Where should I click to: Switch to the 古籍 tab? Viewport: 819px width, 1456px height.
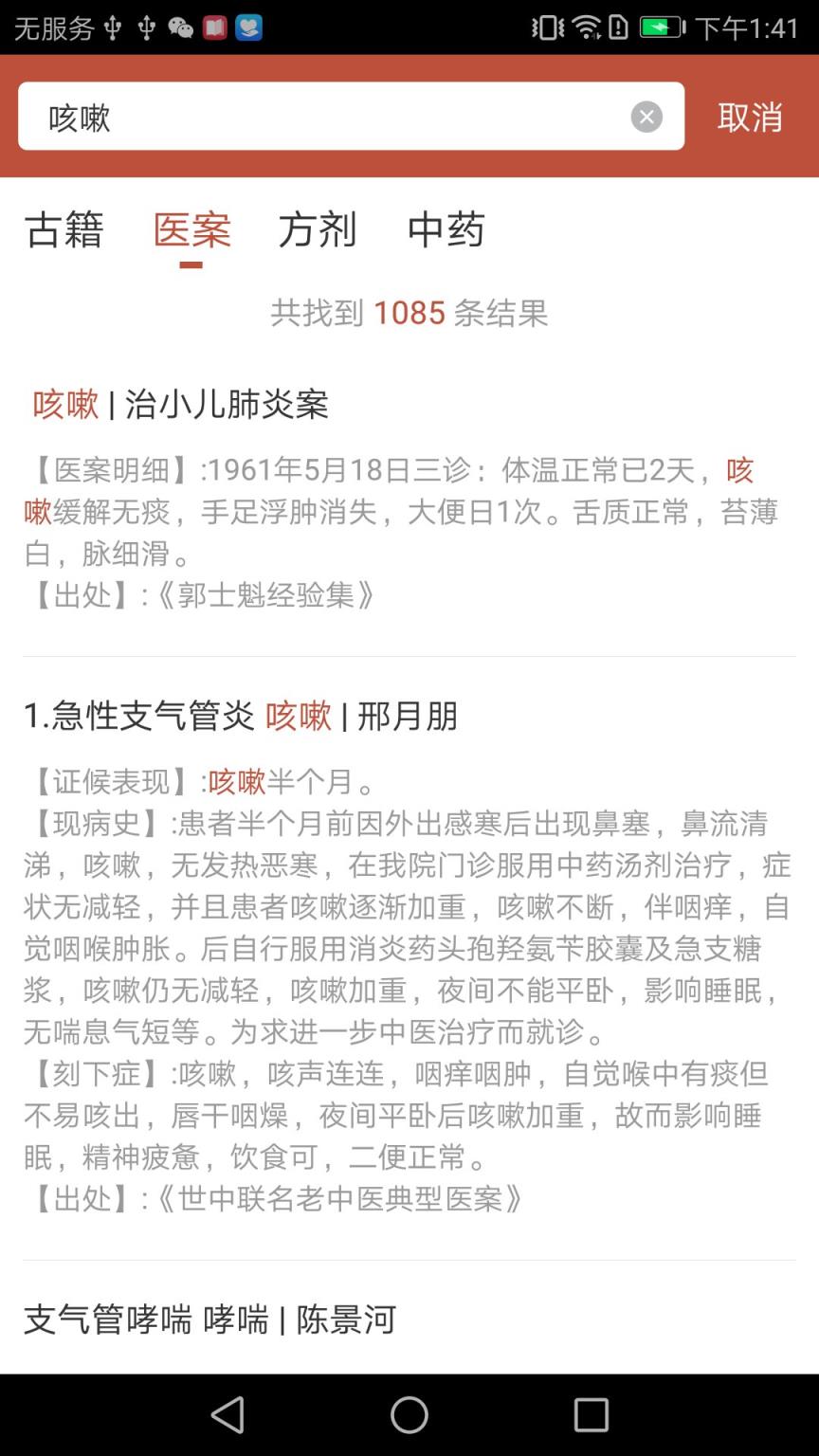64,230
